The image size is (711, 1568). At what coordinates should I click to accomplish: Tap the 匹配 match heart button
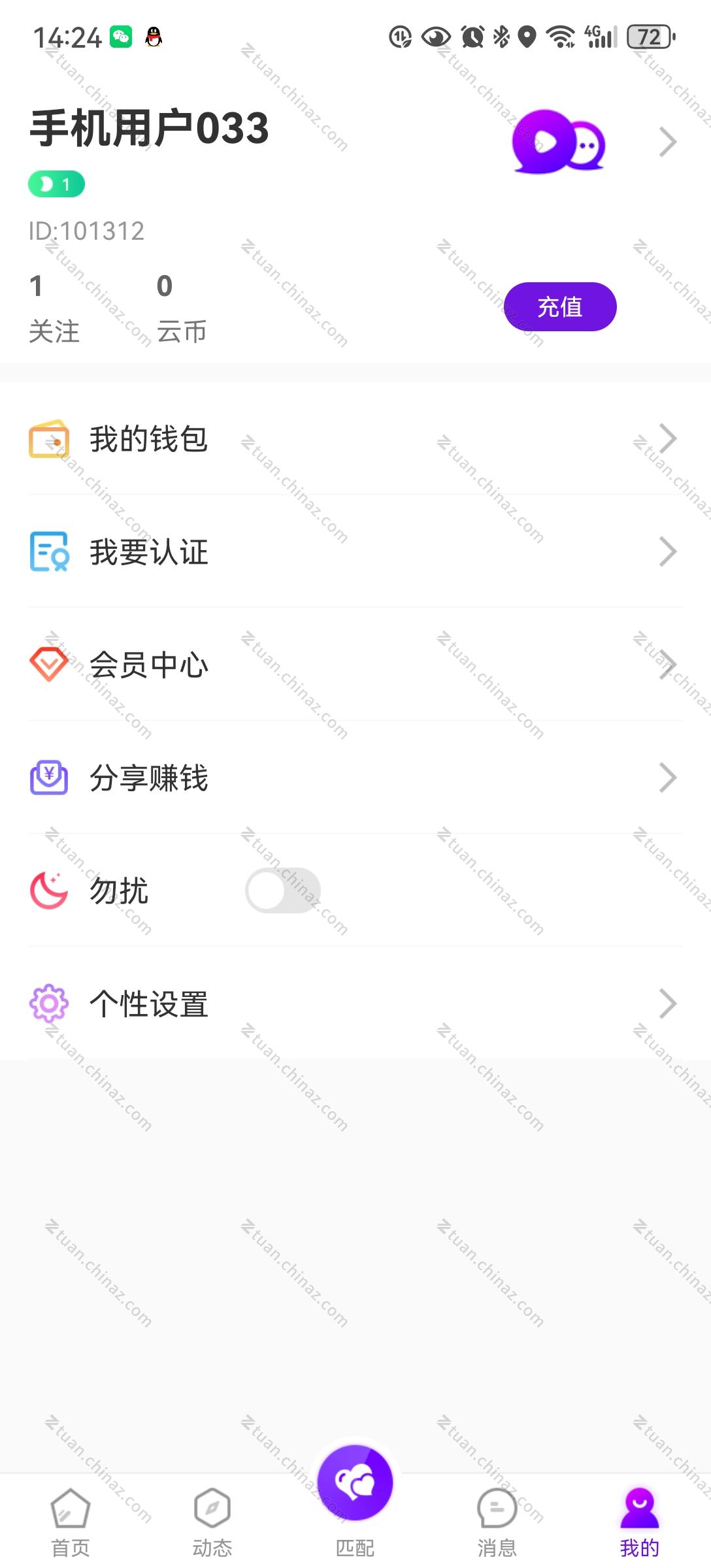coord(355,1483)
